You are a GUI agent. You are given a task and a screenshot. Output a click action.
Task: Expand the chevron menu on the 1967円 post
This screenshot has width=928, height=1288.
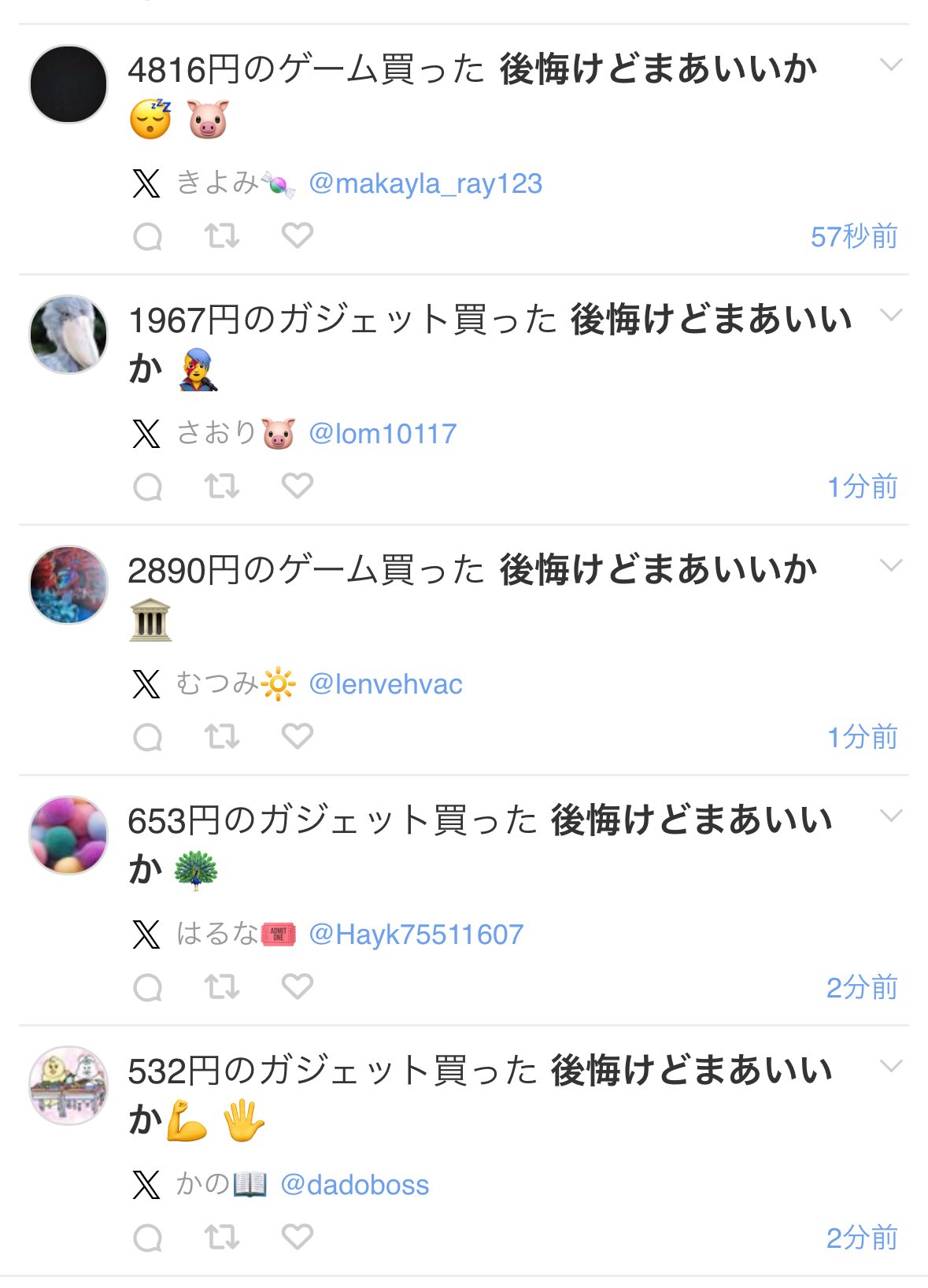coord(890,315)
